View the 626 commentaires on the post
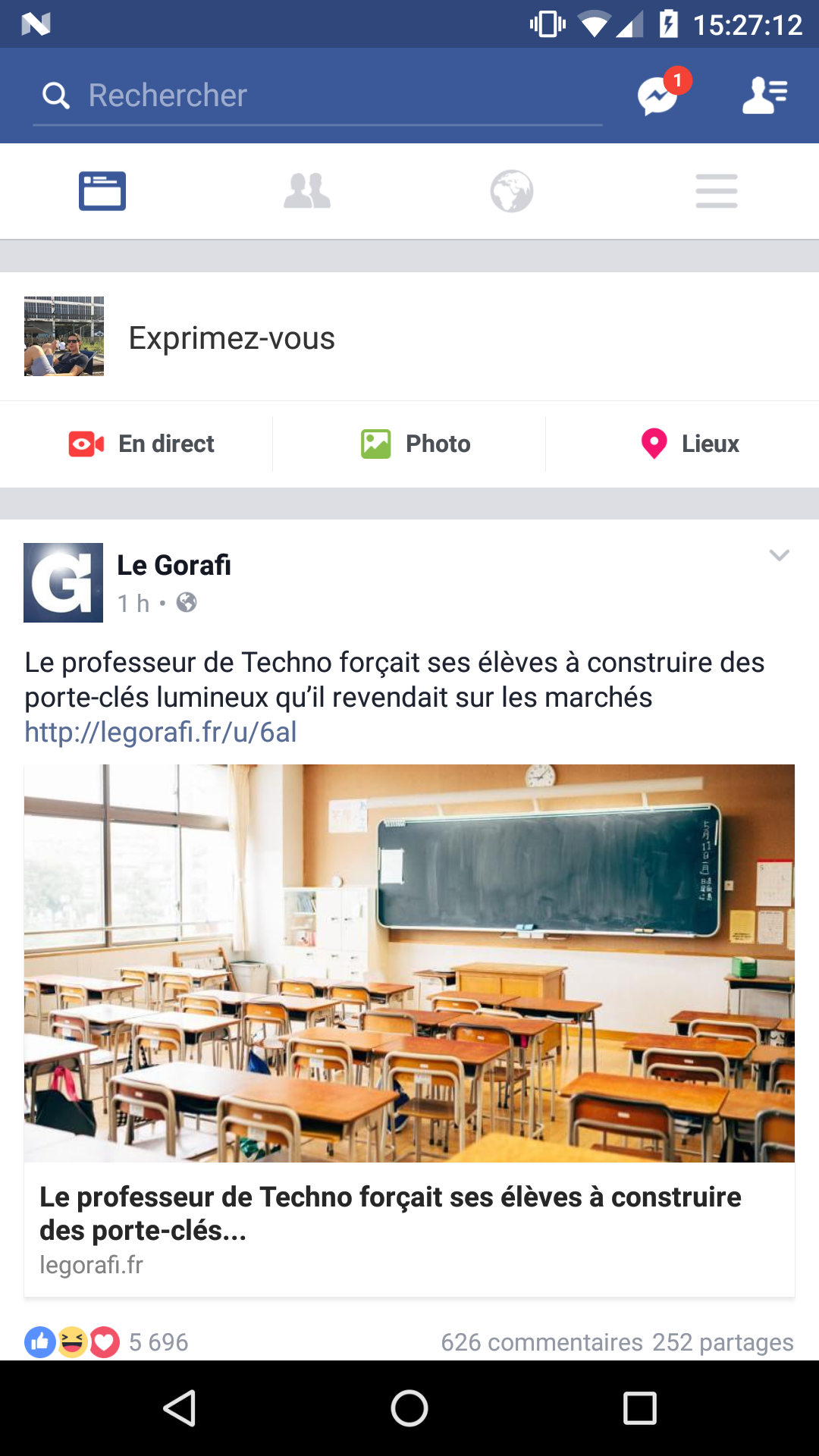 (541, 1342)
